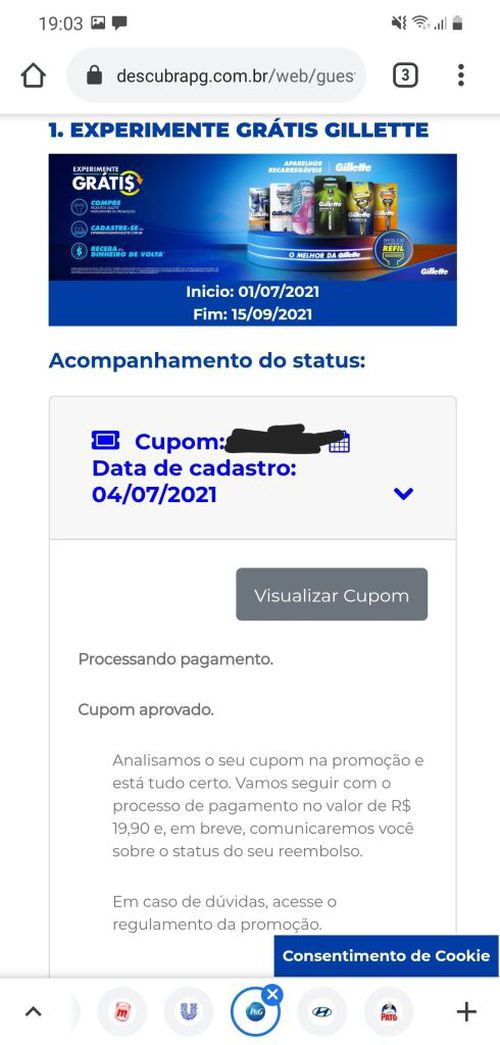Switch to the Hyundai tab
Viewport: 500px width, 1045px height.
(x=322, y=1012)
